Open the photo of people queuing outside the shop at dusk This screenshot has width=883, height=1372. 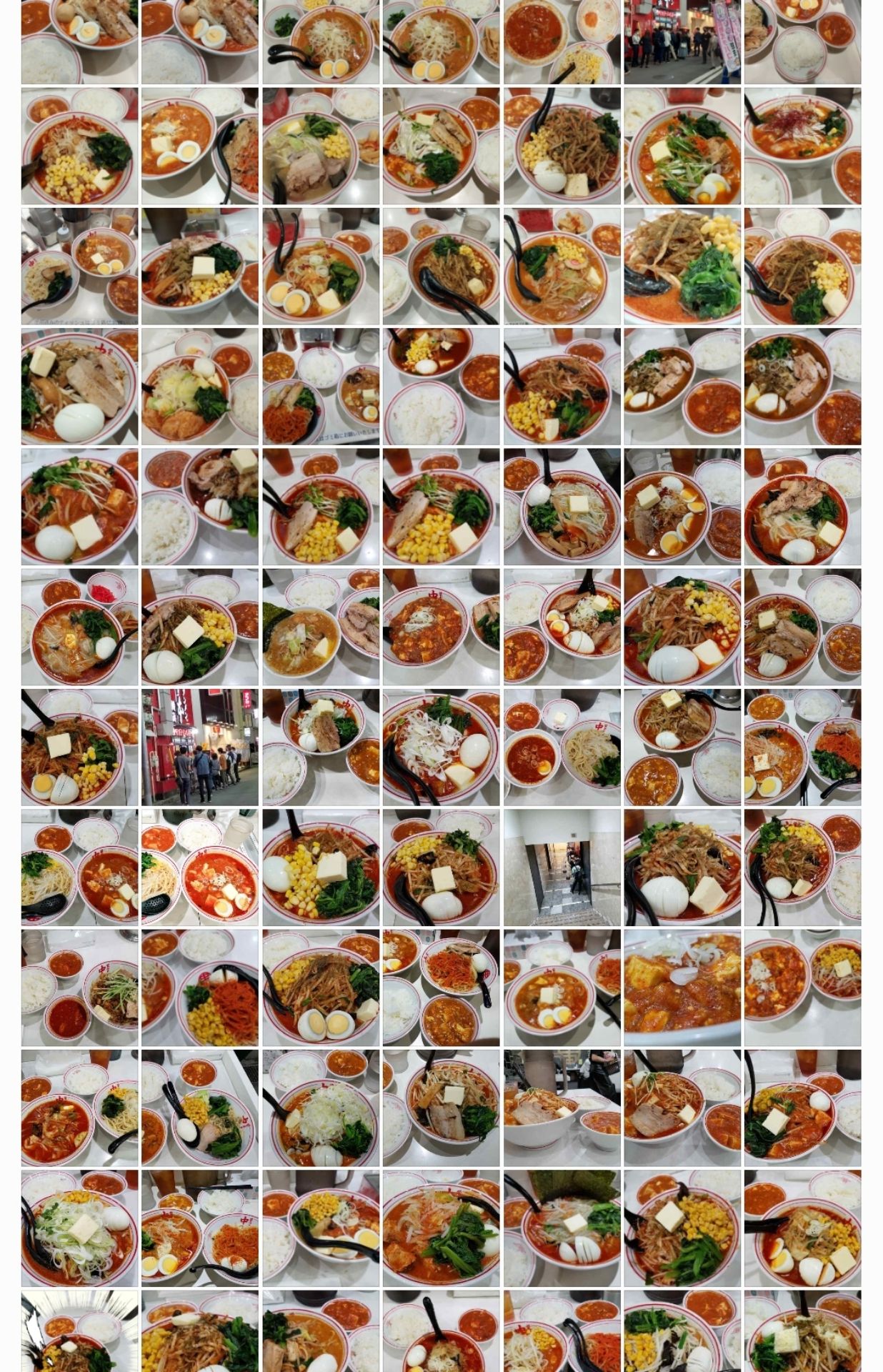[199, 747]
